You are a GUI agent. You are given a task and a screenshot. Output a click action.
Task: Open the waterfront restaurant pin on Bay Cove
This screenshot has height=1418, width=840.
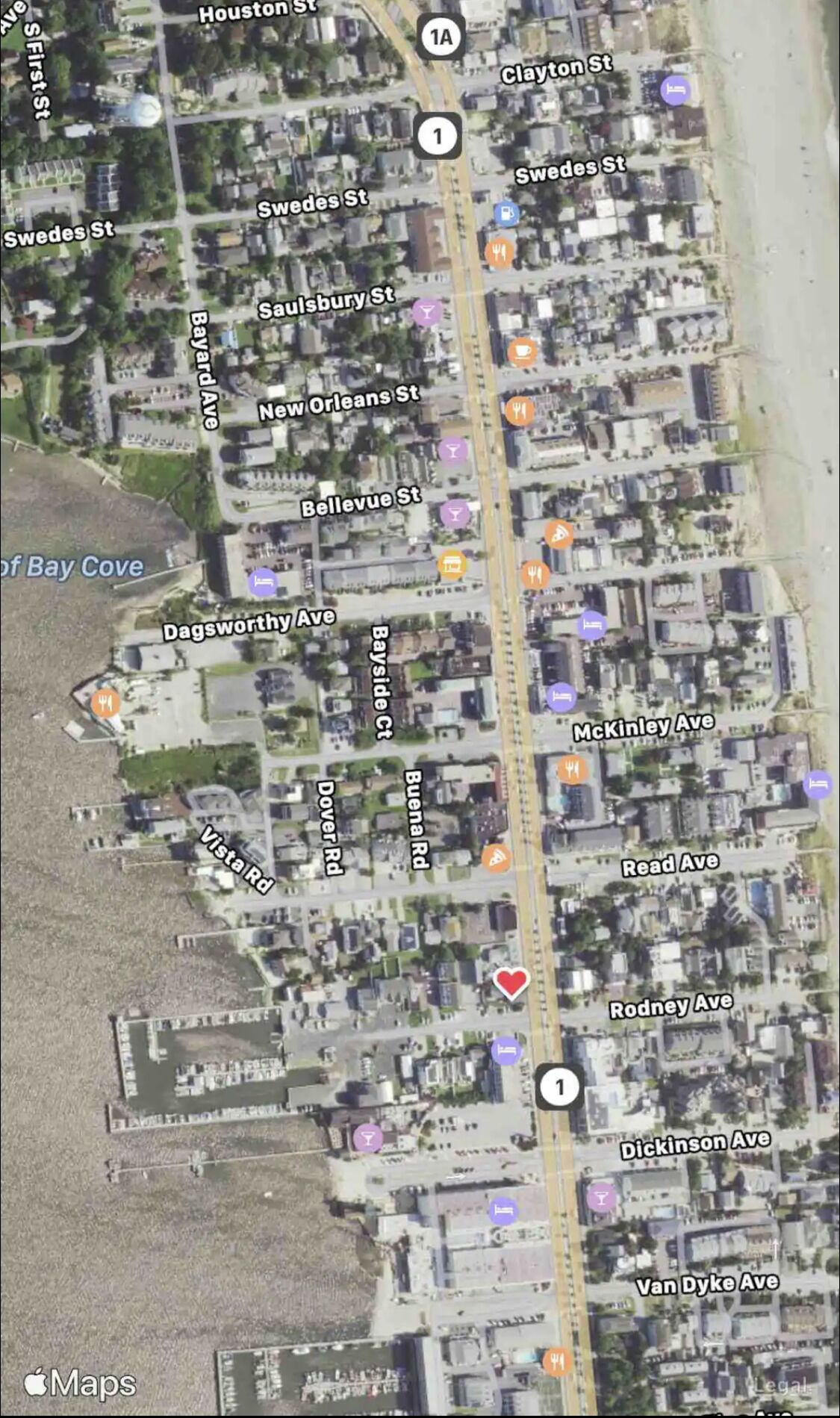coord(105,703)
